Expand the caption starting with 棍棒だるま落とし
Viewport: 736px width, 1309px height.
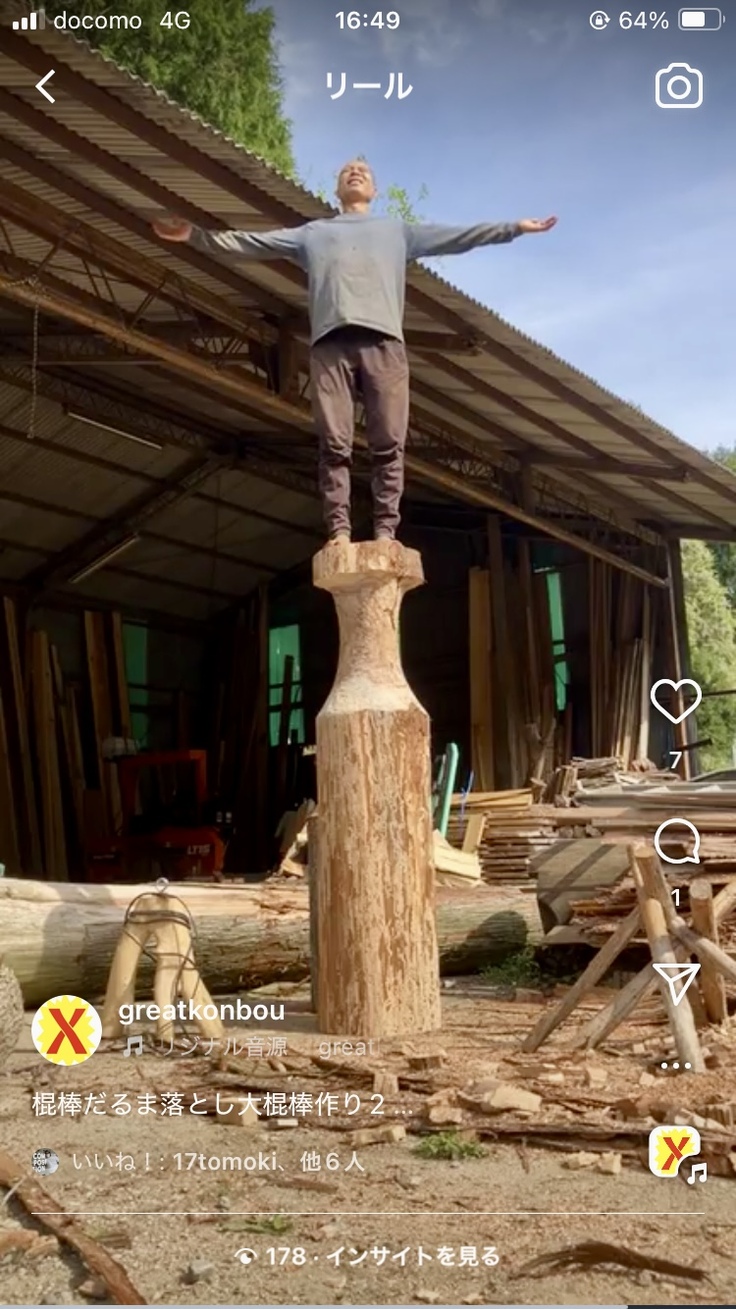pyautogui.click(x=222, y=1105)
